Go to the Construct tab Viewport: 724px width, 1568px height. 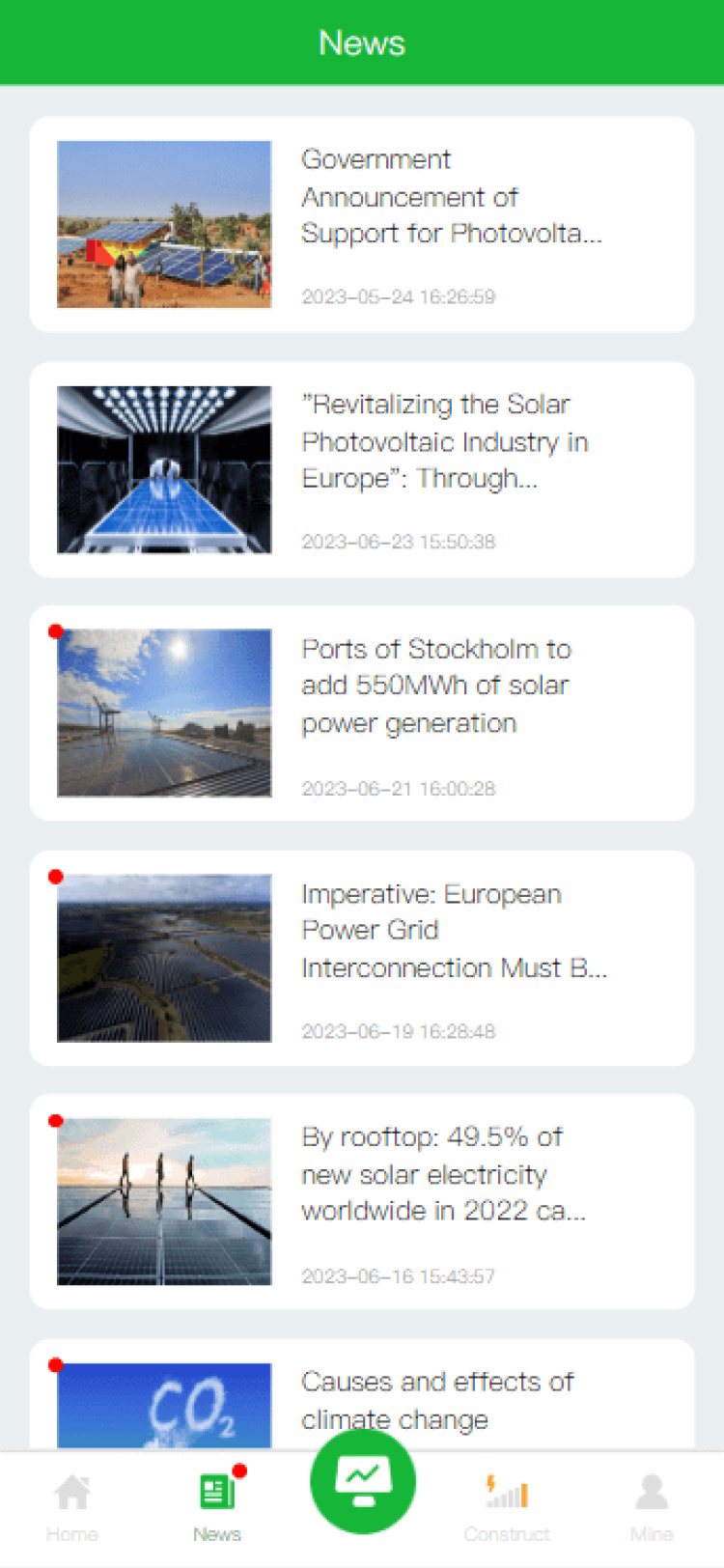tap(507, 1508)
